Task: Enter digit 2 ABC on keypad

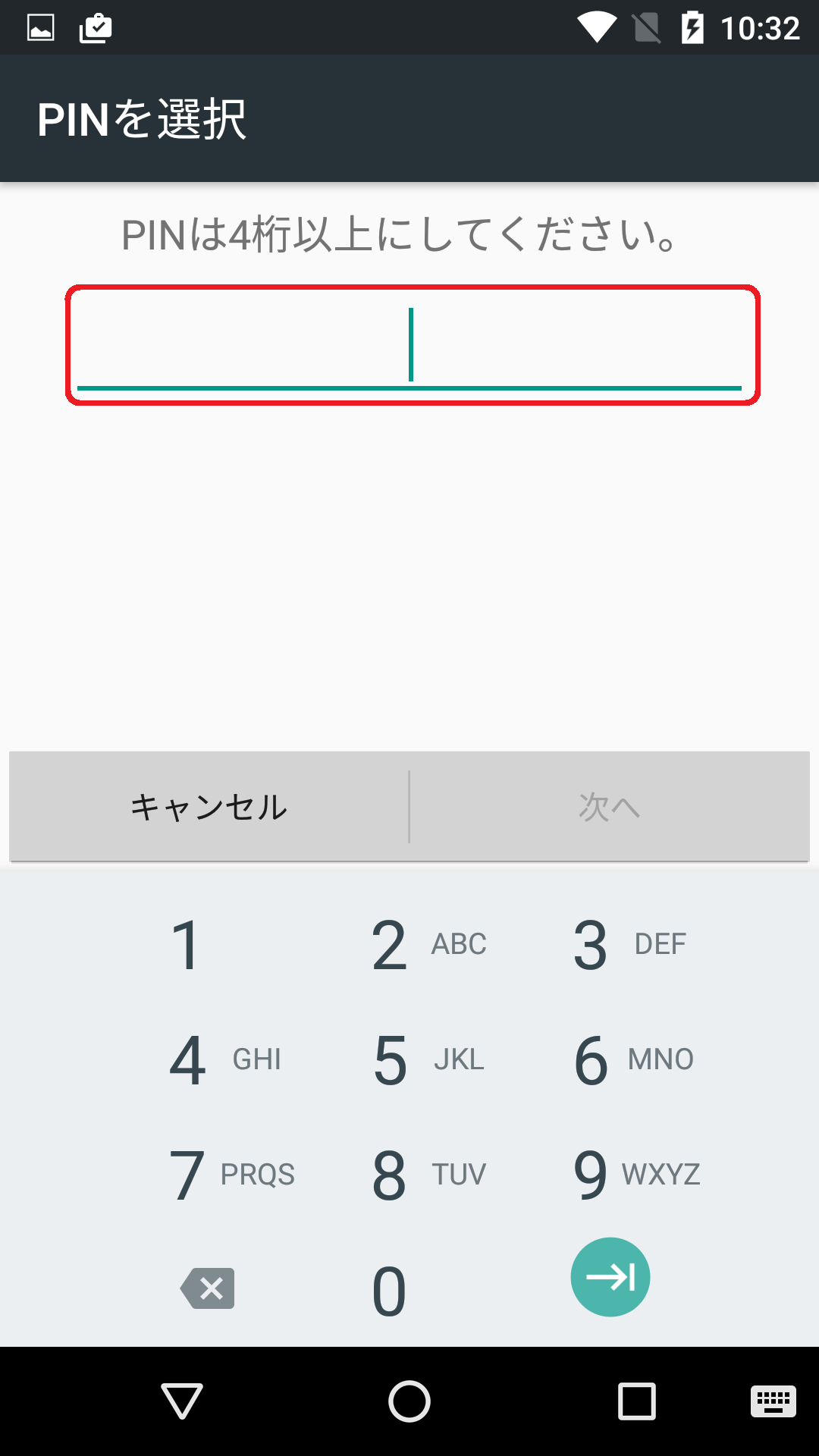Action: 409,945
